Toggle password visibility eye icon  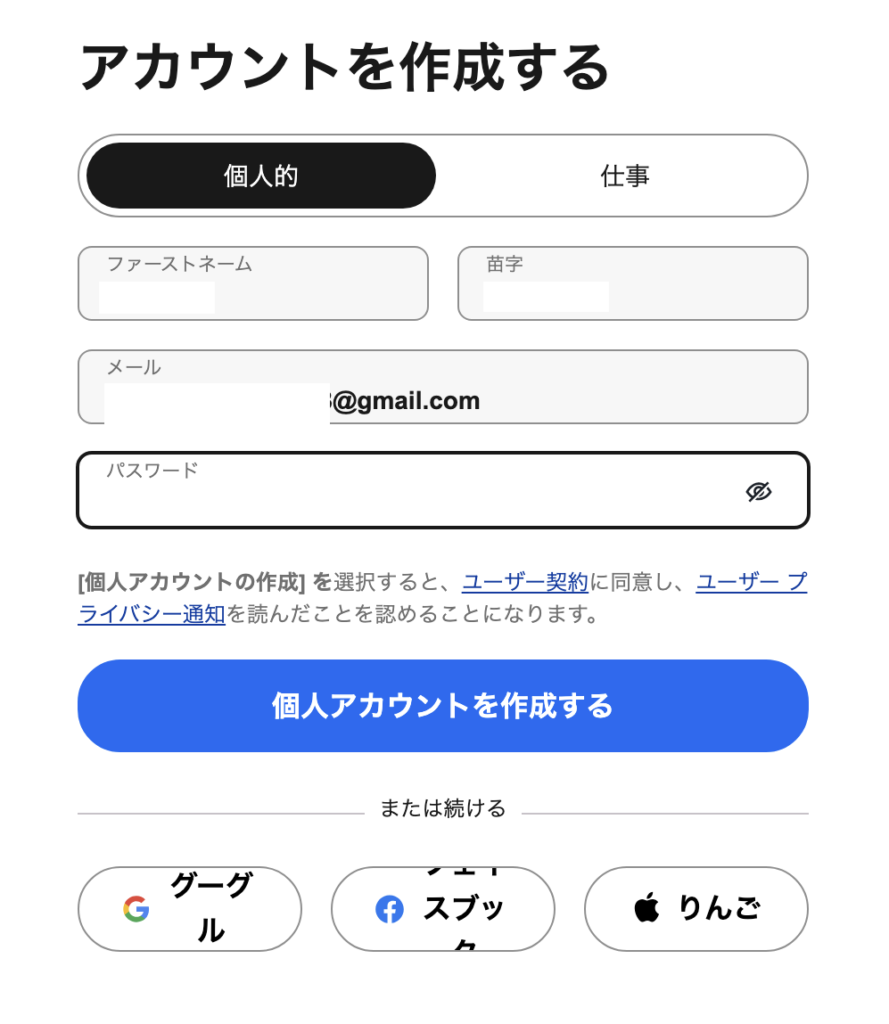click(759, 491)
